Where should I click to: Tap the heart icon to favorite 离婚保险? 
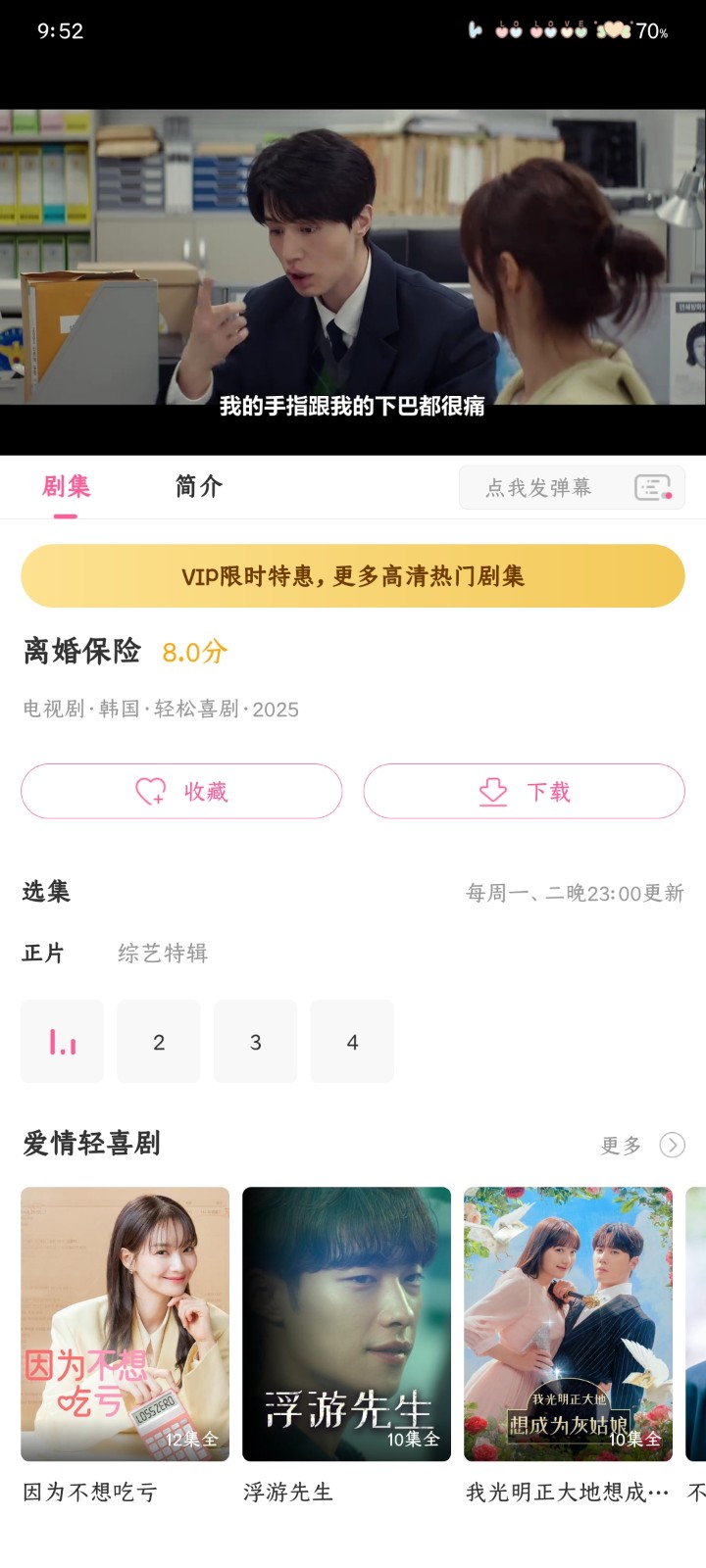click(x=149, y=791)
